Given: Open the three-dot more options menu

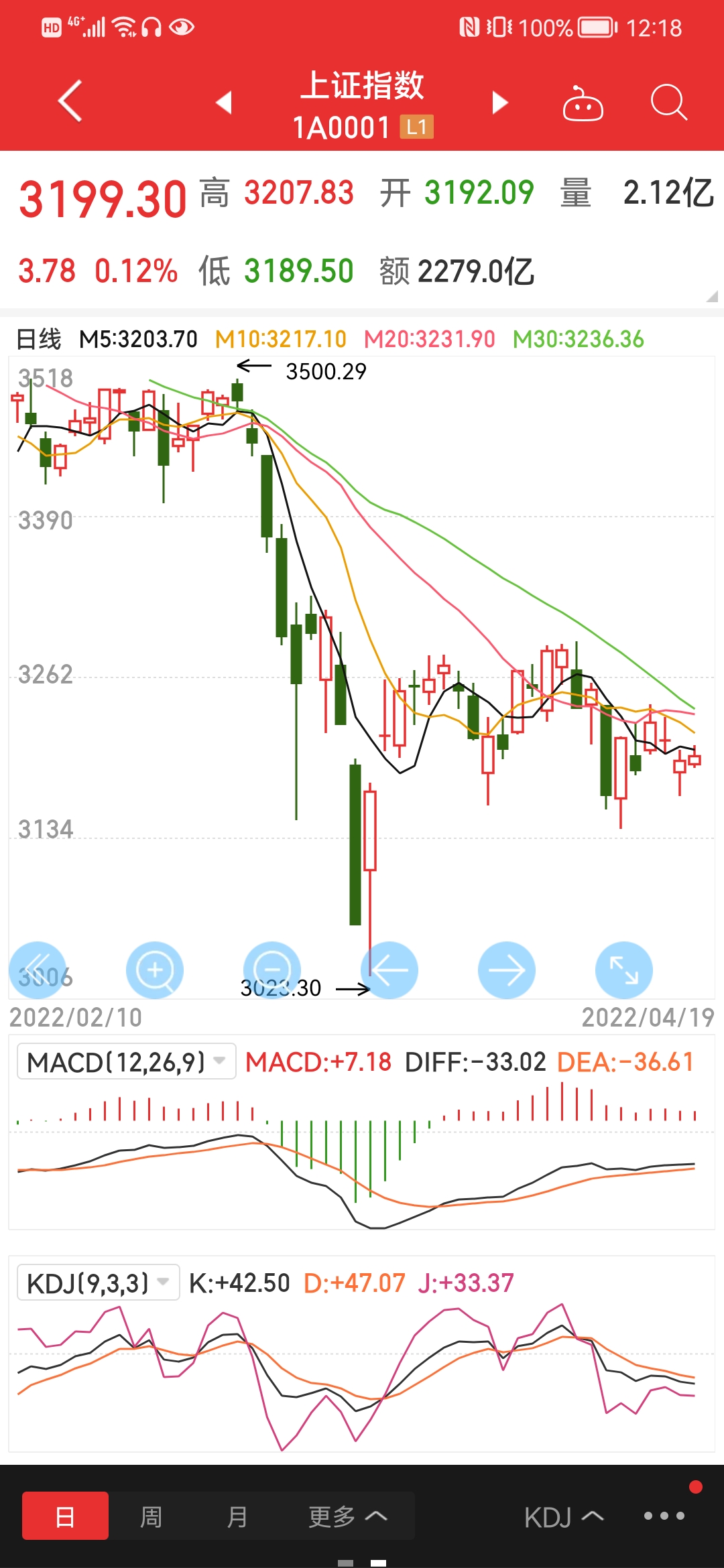Looking at the screenshot, I should pyautogui.click(x=664, y=1516).
